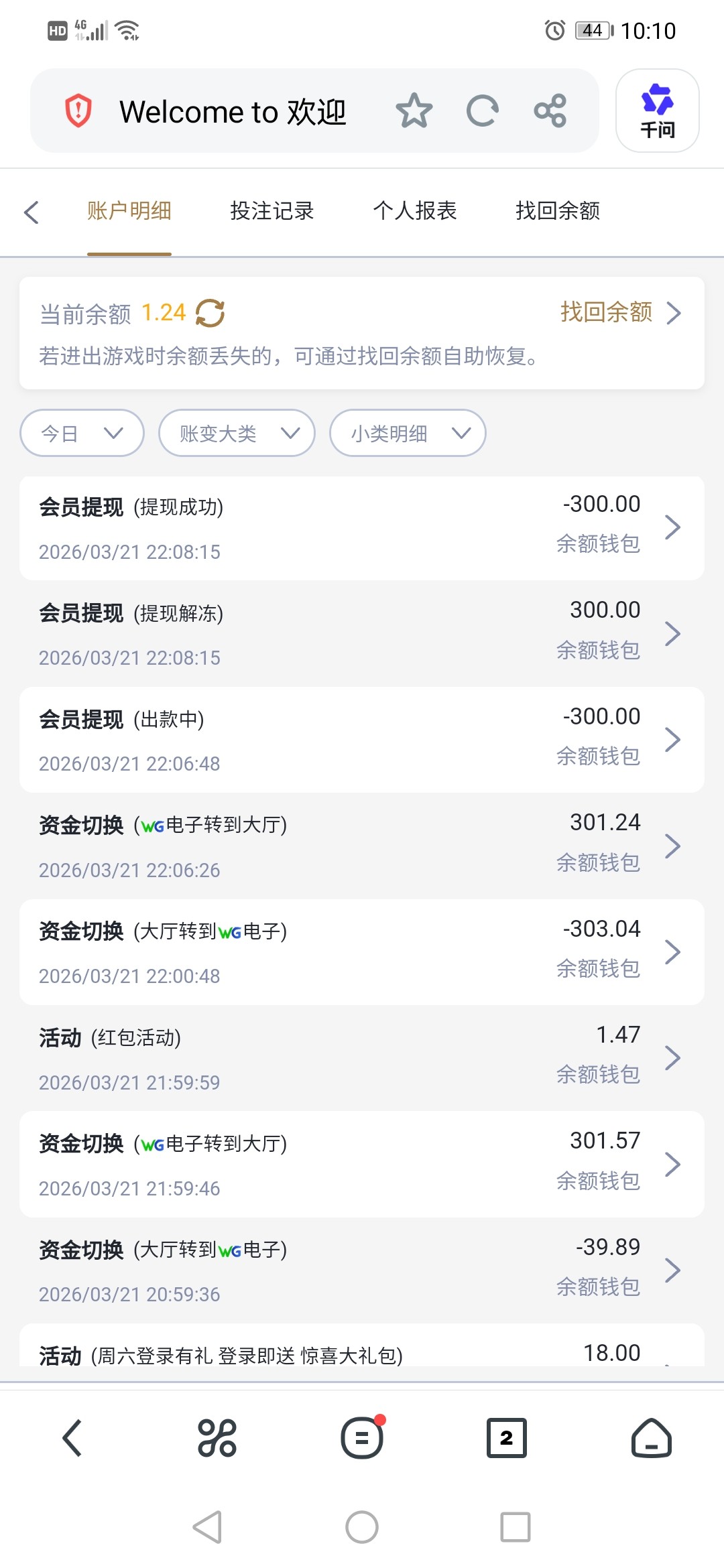Expand the 小类明细 filter dropdown
Image resolution: width=724 pixels, height=1568 pixels.
tap(408, 434)
